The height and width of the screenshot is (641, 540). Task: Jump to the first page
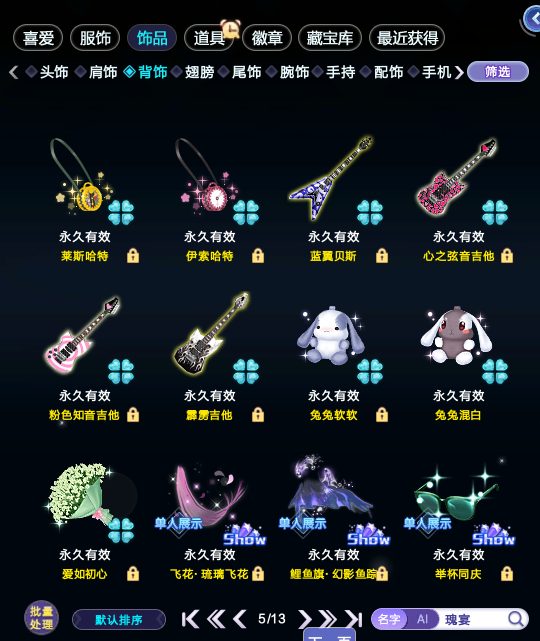point(190,619)
